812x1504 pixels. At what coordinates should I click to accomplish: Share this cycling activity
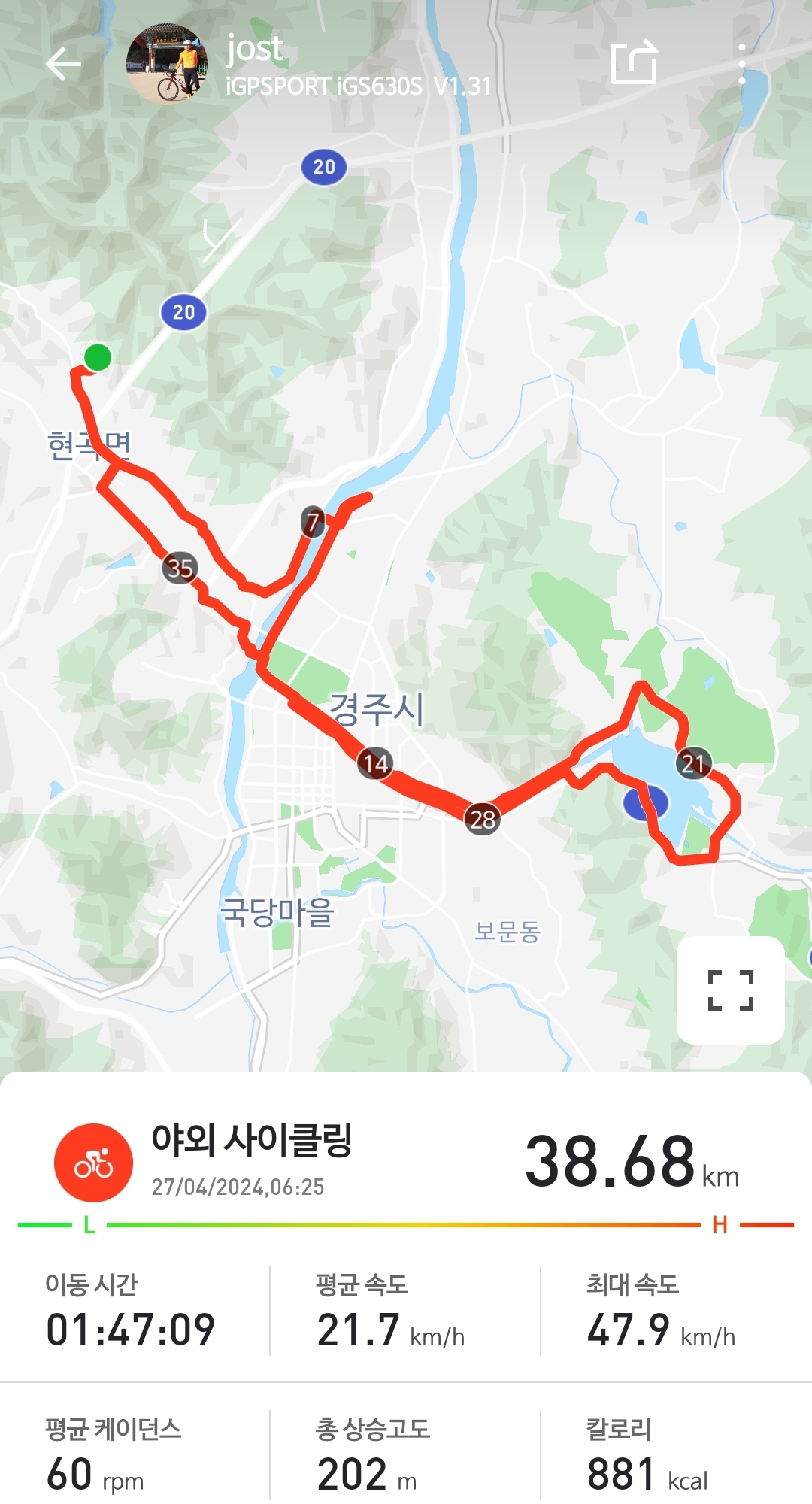[x=634, y=62]
